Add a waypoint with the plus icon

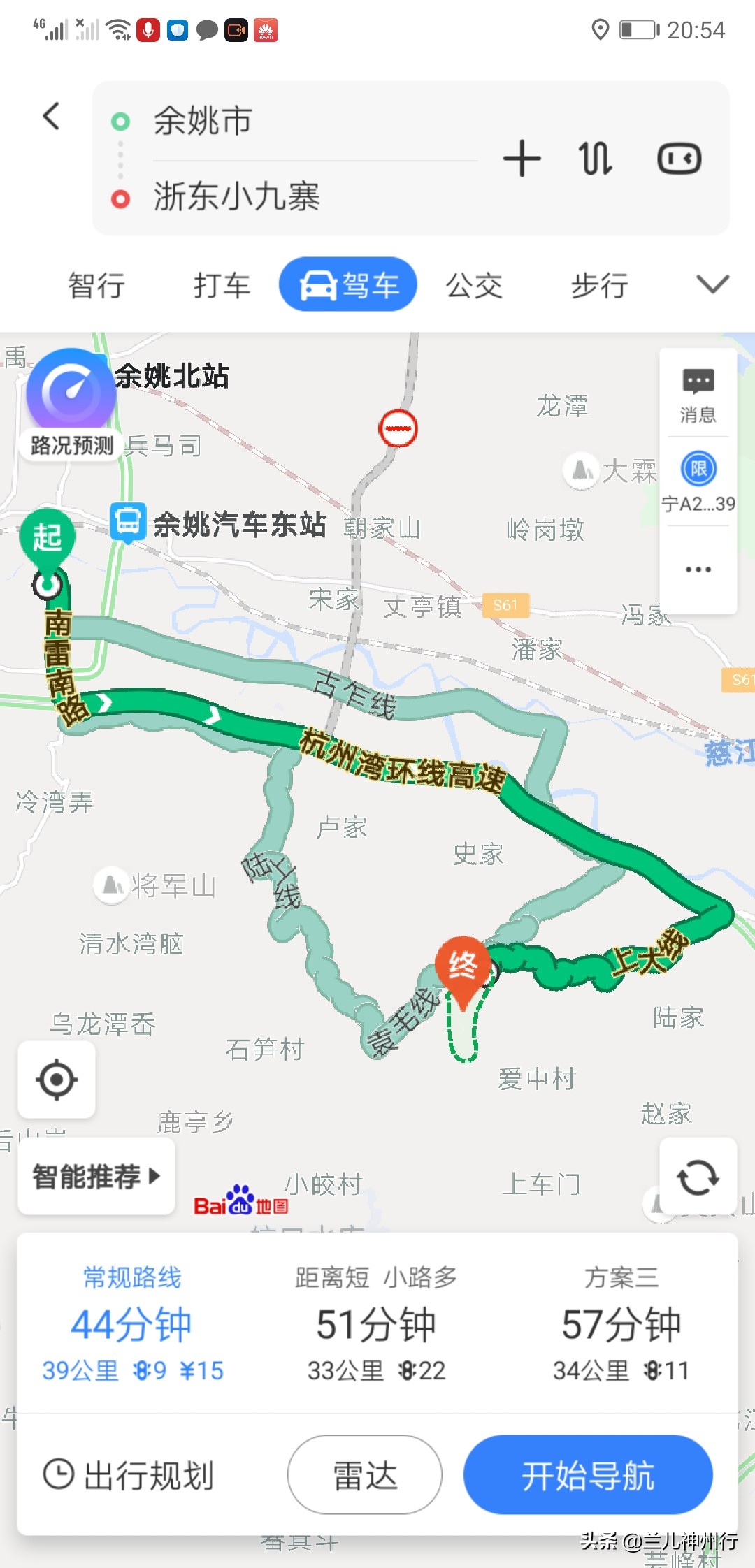pos(522,159)
